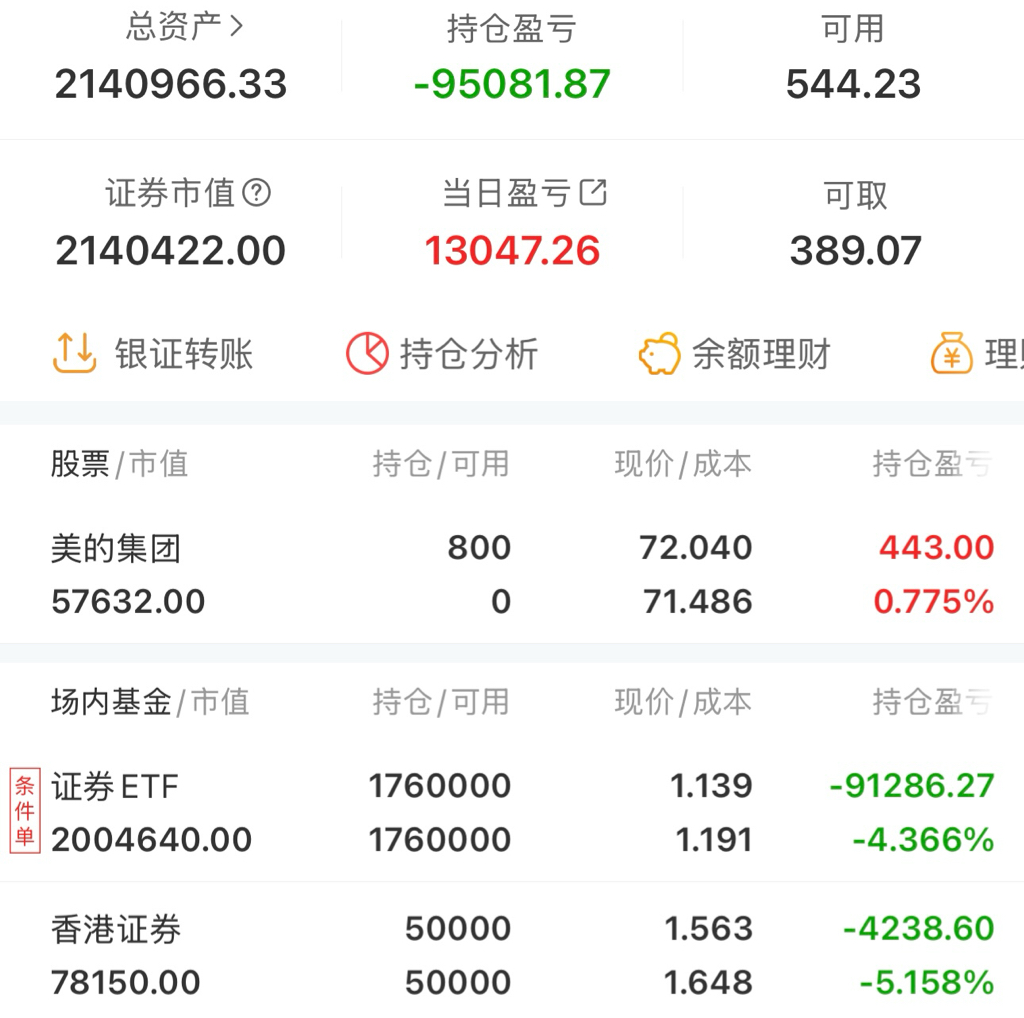The height and width of the screenshot is (1018, 1024).
Task: Open the 美的集团 holding row
Action: pos(512,574)
